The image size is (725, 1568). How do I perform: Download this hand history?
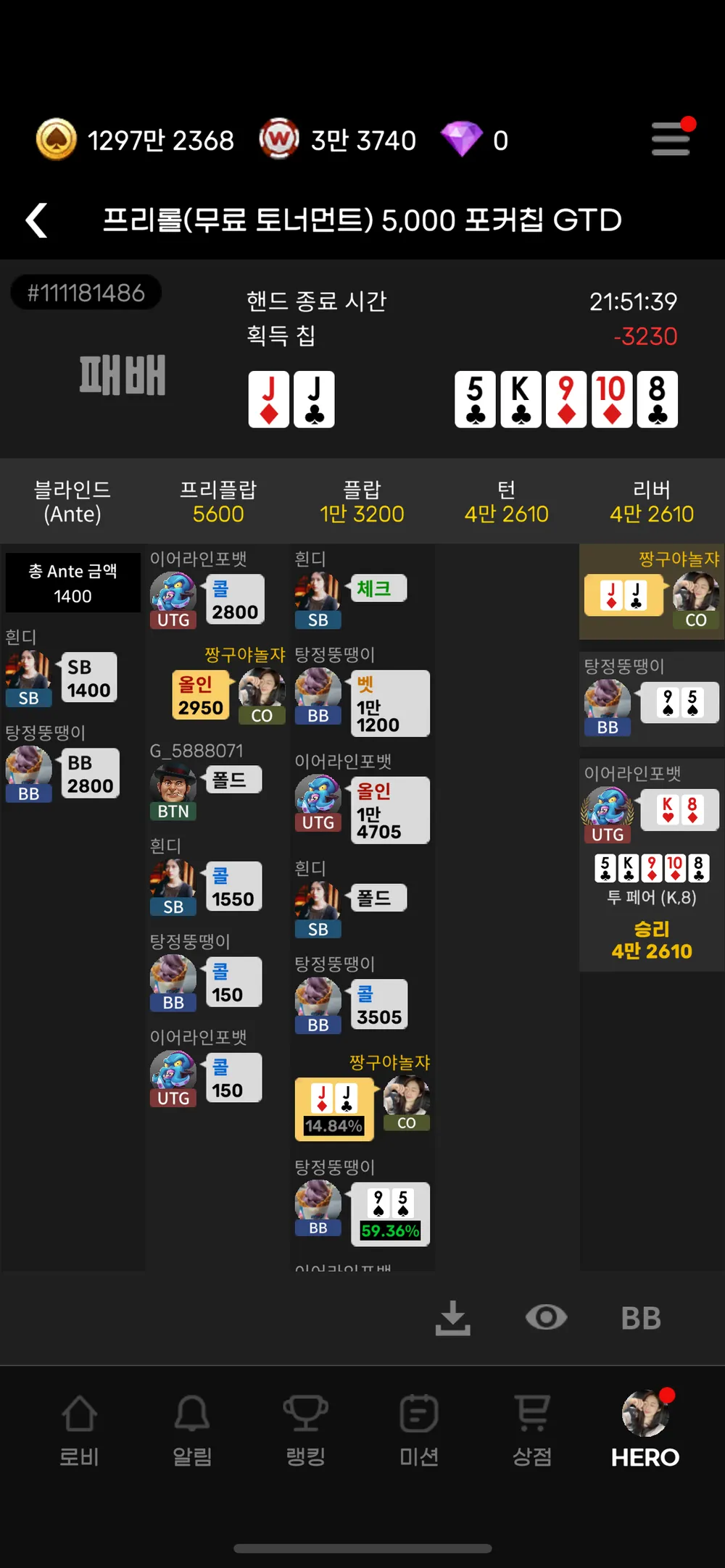tap(452, 1318)
